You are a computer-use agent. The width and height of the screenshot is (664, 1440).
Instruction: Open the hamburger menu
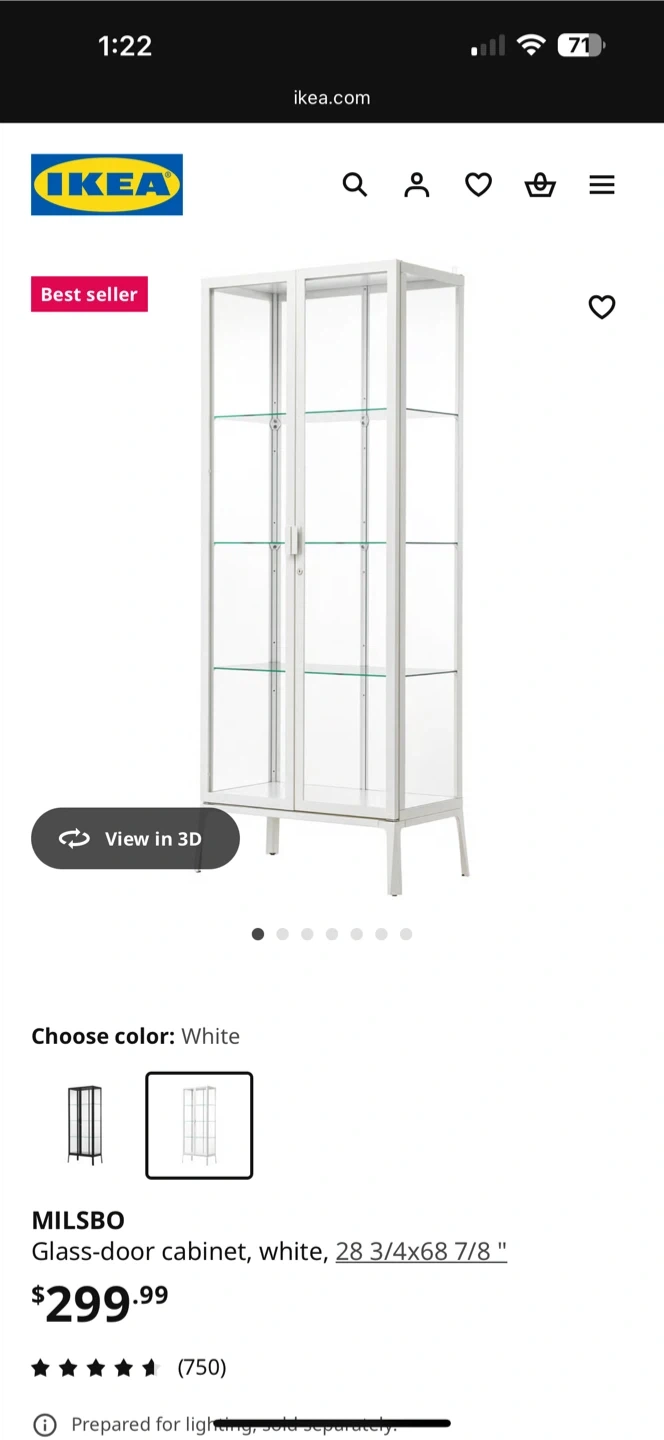click(x=602, y=184)
